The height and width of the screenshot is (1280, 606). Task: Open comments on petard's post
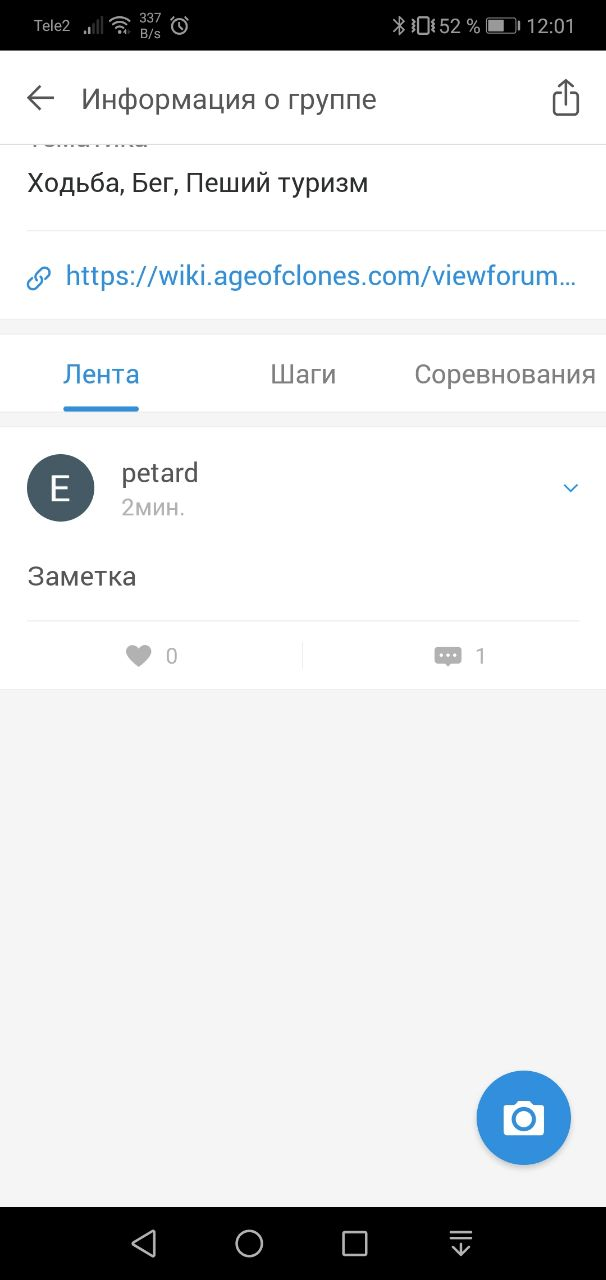[x=460, y=656]
